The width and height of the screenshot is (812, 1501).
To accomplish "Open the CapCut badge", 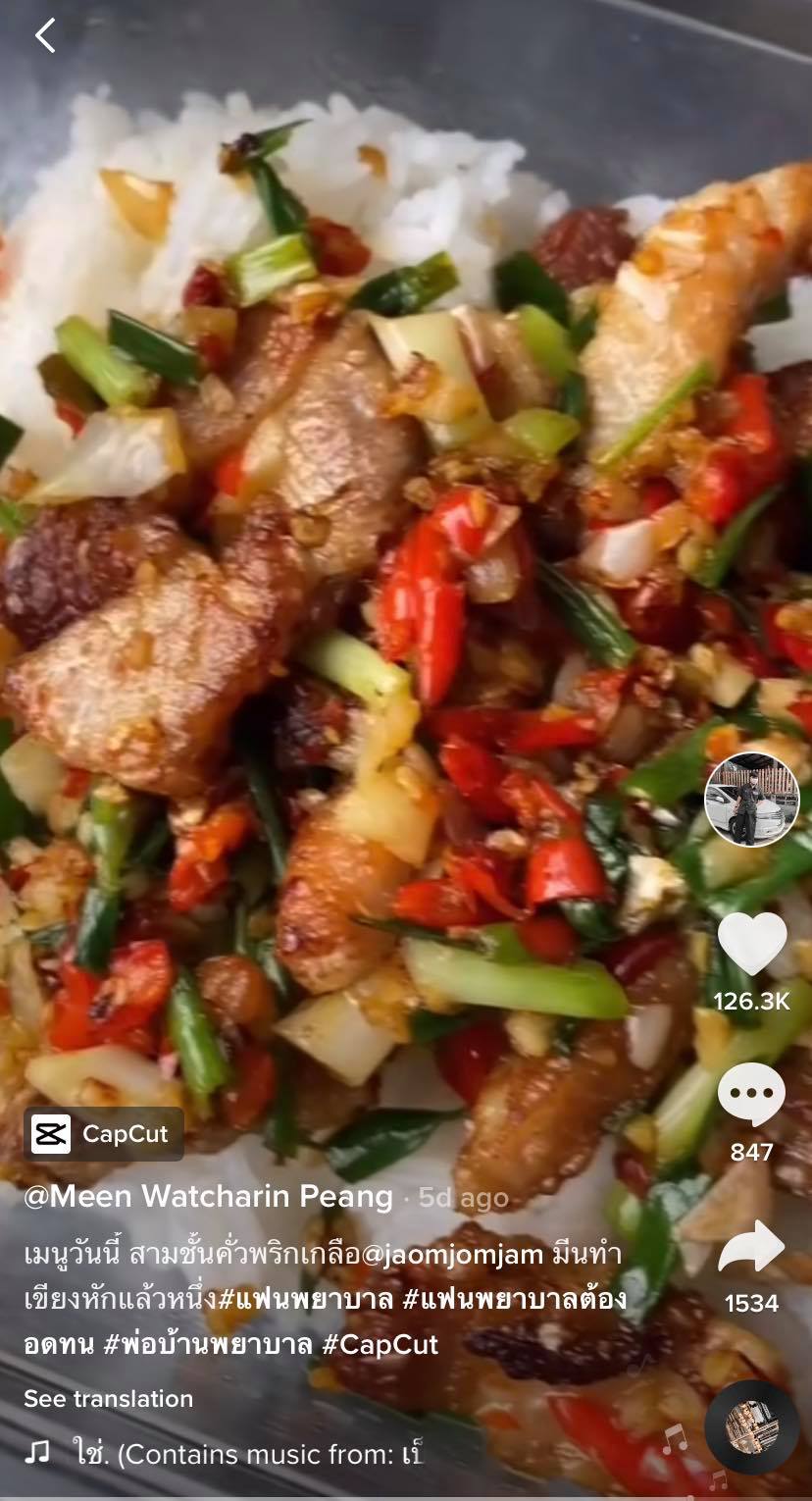I will 103,1134.
